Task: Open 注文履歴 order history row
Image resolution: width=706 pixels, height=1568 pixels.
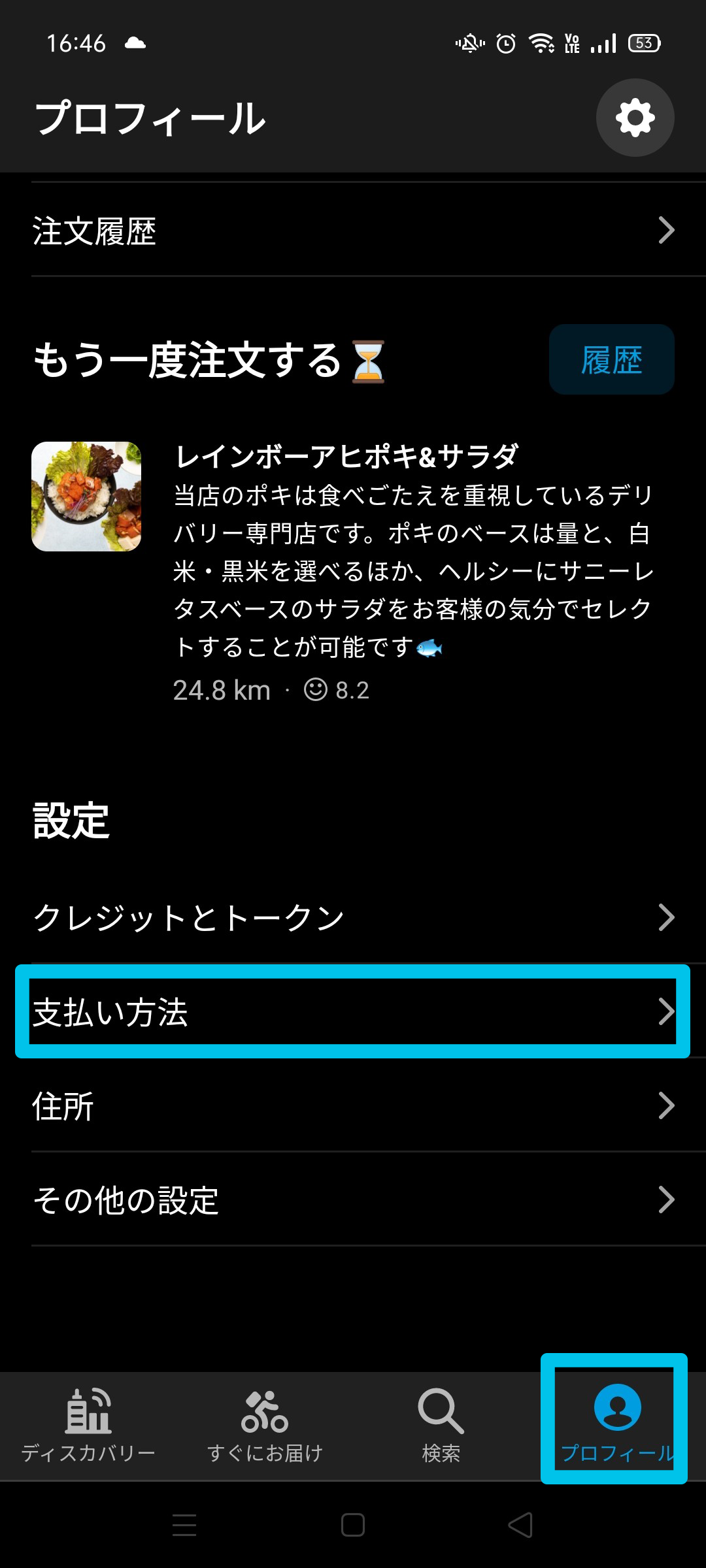Action: tap(353, 231)
